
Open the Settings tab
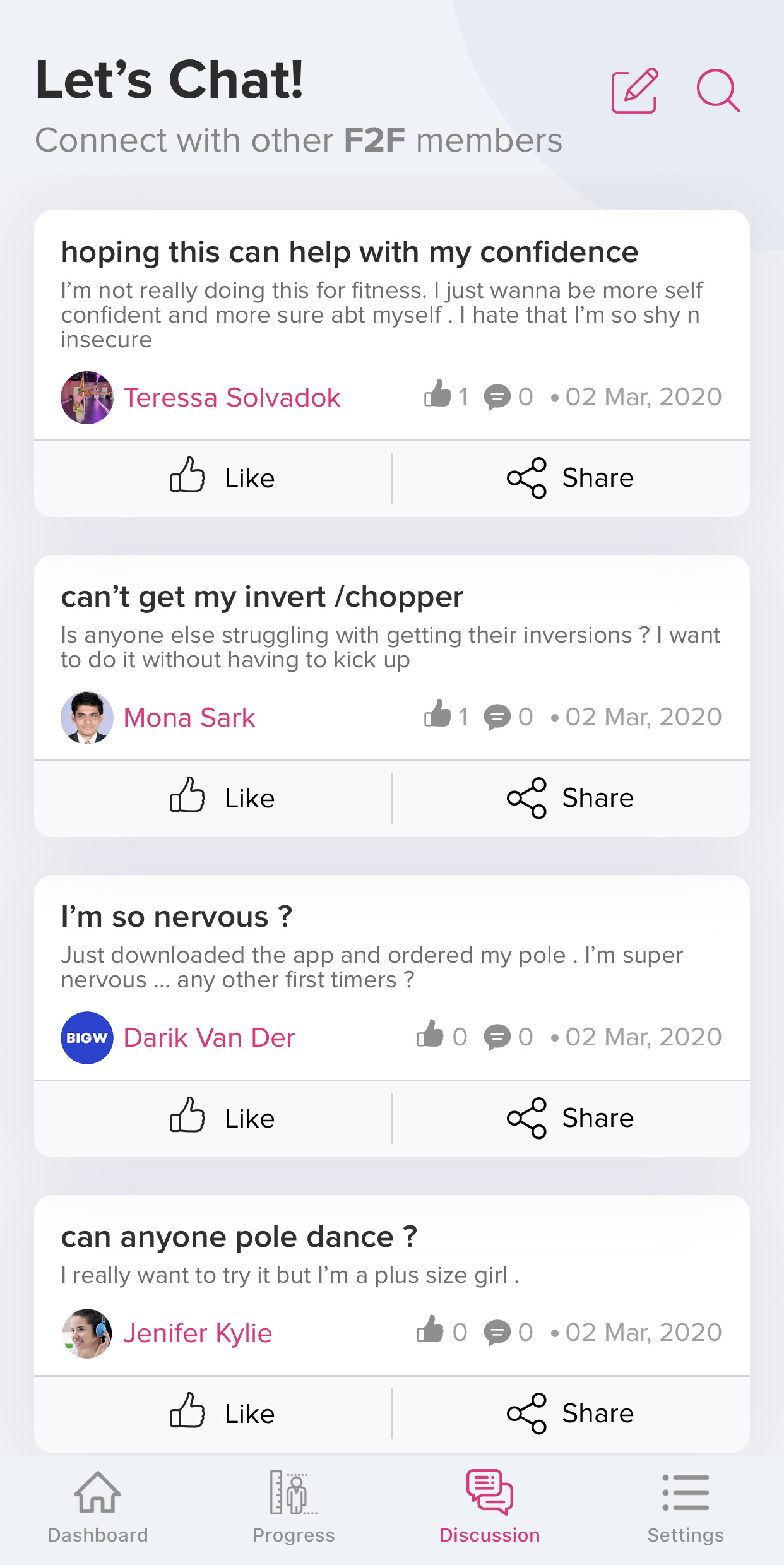click(x=686, y=1508)
